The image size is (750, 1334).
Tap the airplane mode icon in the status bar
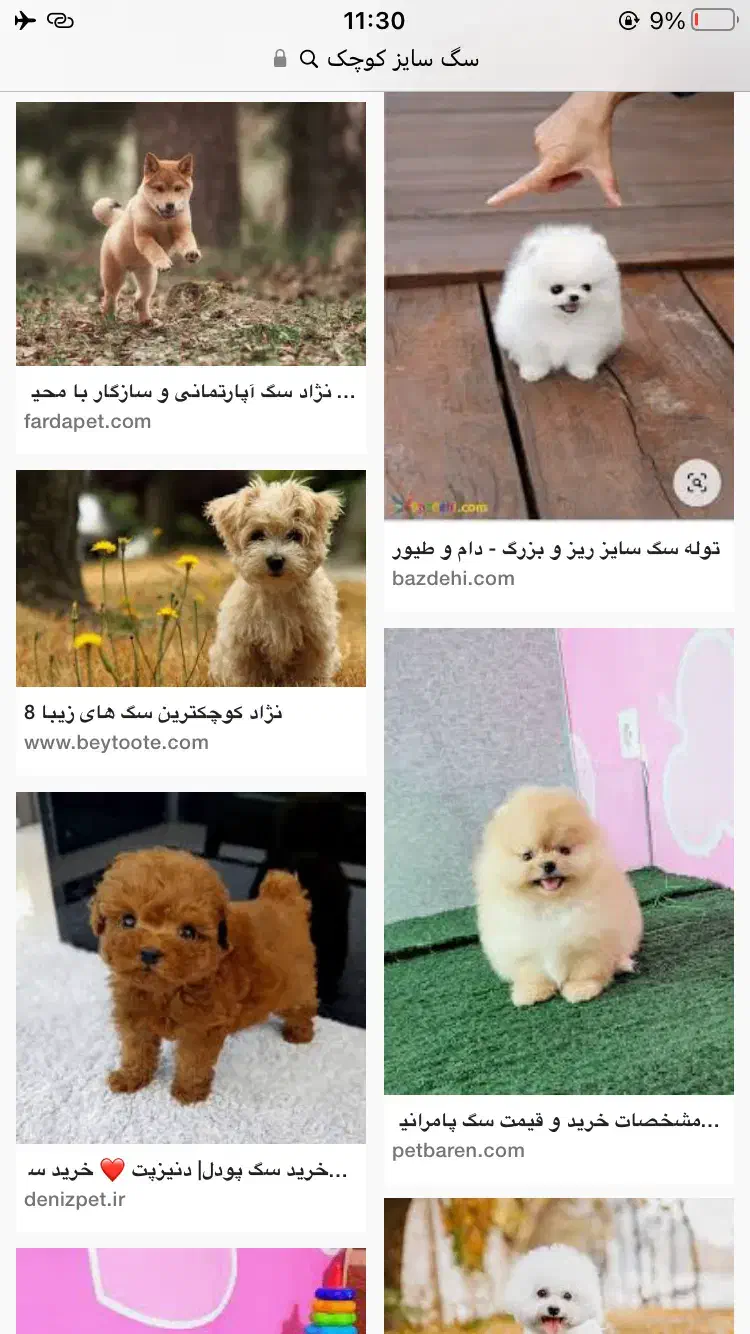(24, 19)
